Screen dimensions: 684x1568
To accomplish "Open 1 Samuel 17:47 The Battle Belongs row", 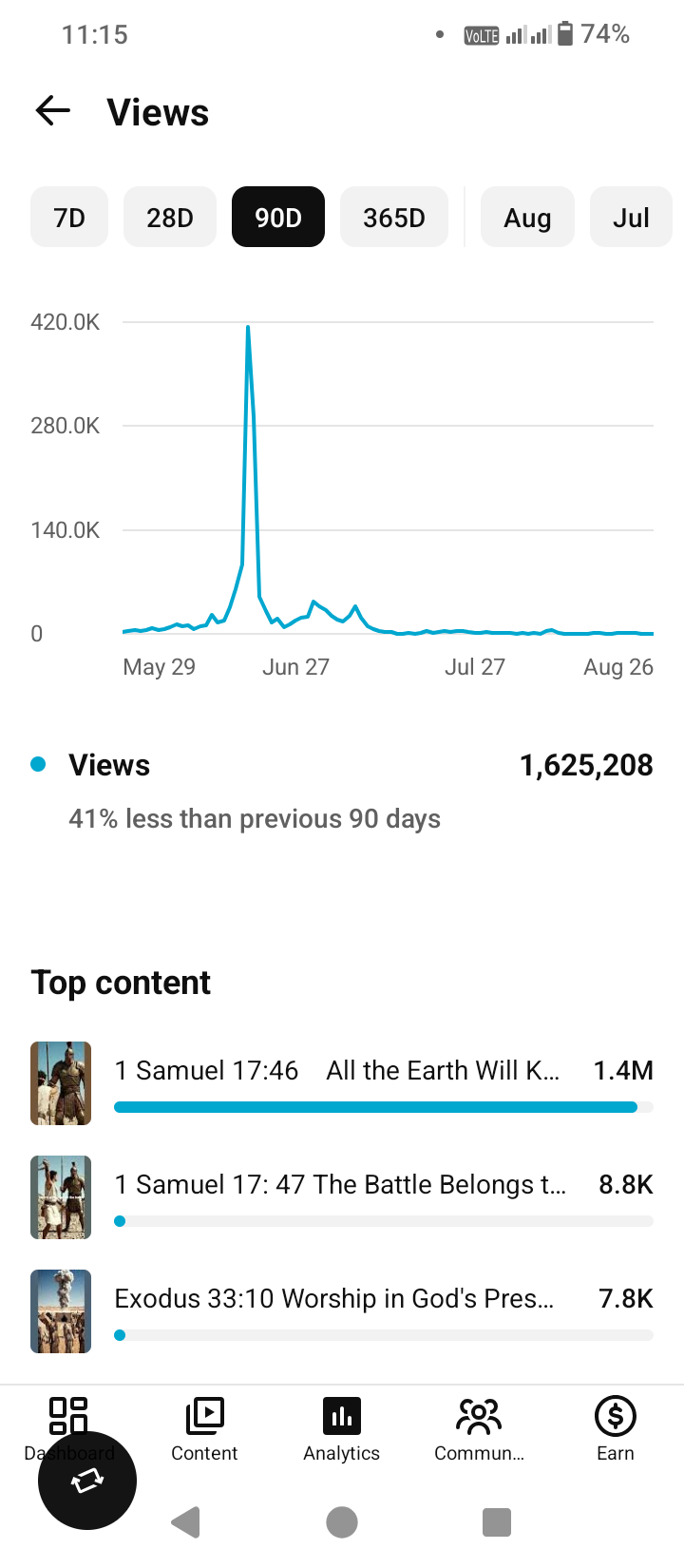I will (x=342, y=1197).
